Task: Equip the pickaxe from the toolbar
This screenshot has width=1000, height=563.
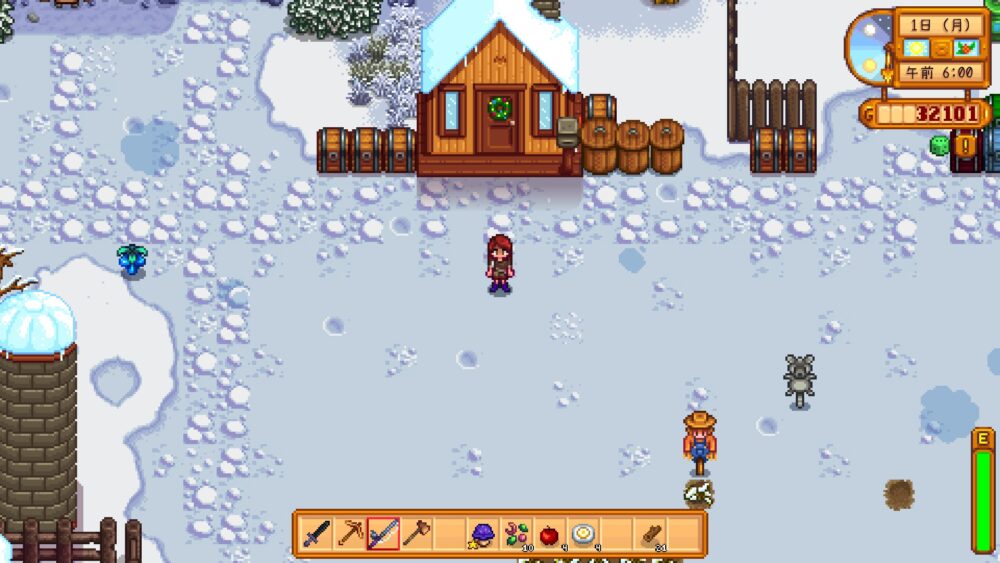Action: 350,534
